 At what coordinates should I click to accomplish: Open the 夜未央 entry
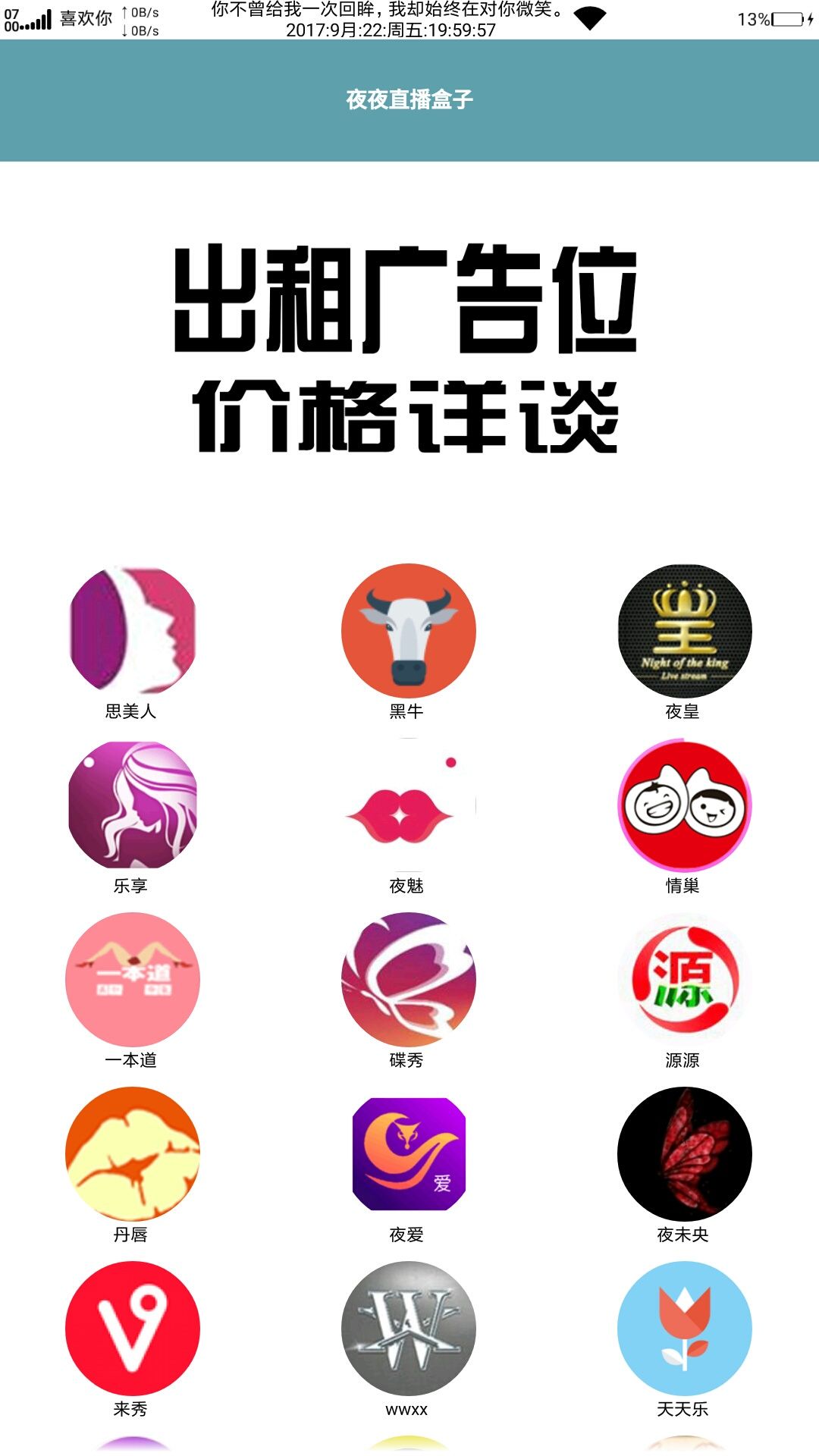point(684,1153)
